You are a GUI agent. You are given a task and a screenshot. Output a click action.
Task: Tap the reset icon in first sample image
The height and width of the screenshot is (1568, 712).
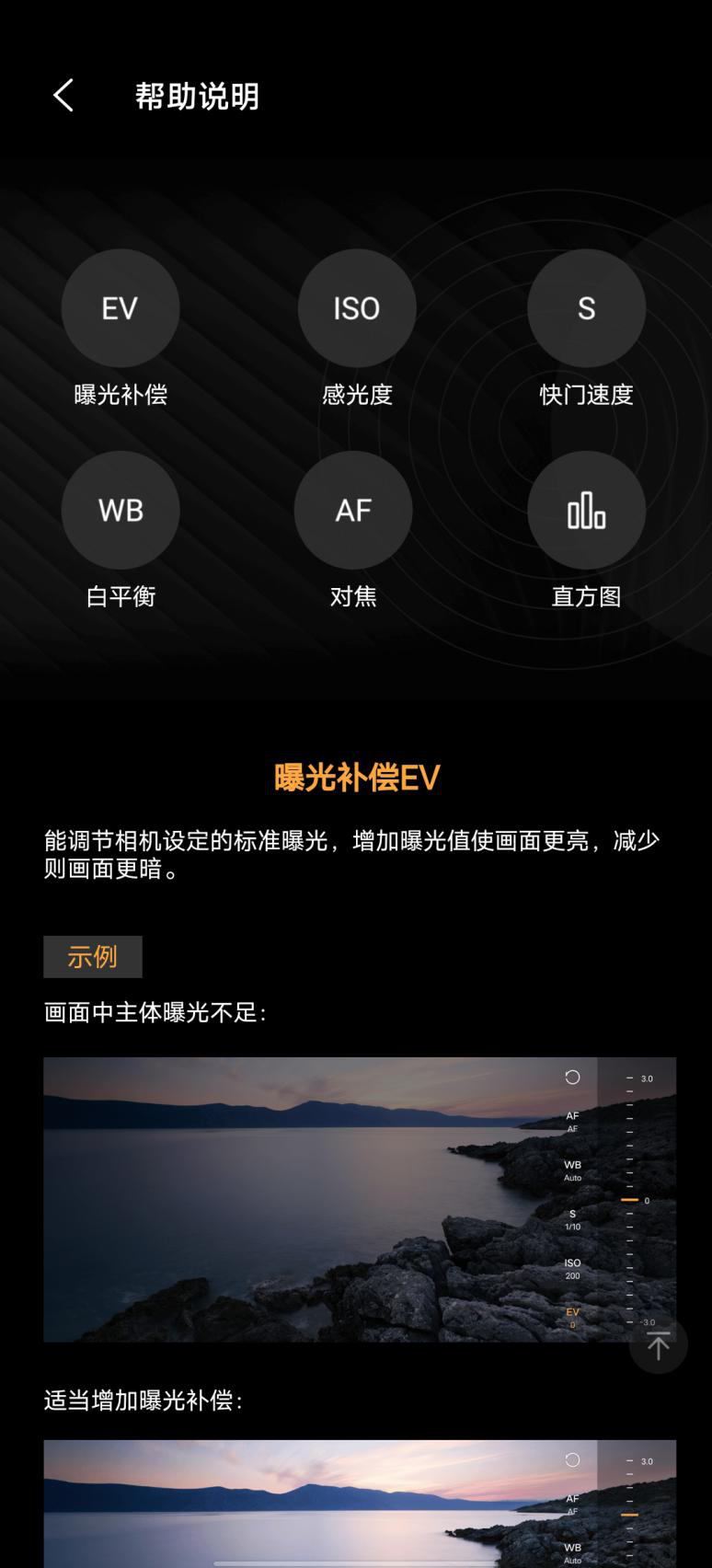tap(573, 1077)
